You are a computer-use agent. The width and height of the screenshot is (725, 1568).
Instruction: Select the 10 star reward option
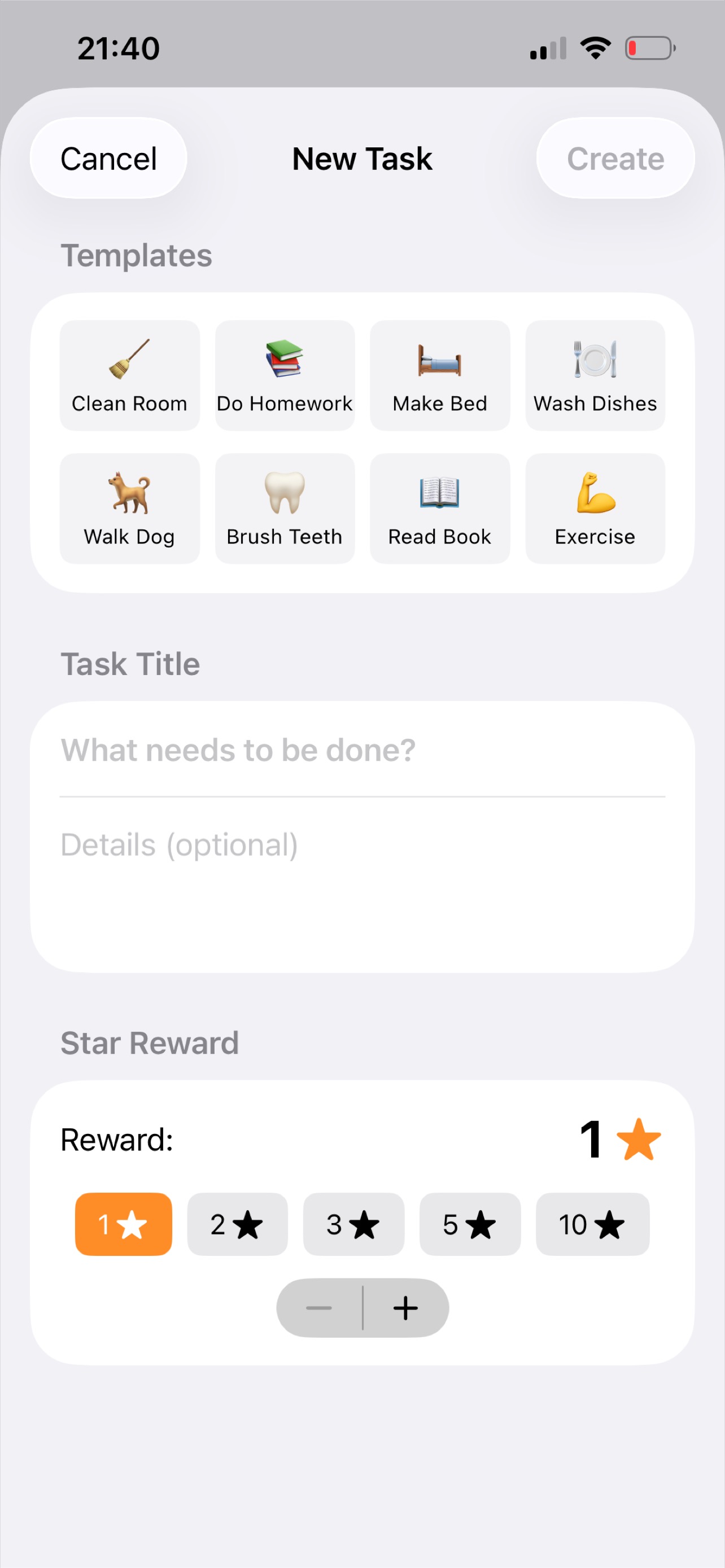click(x=592, y=1224)
